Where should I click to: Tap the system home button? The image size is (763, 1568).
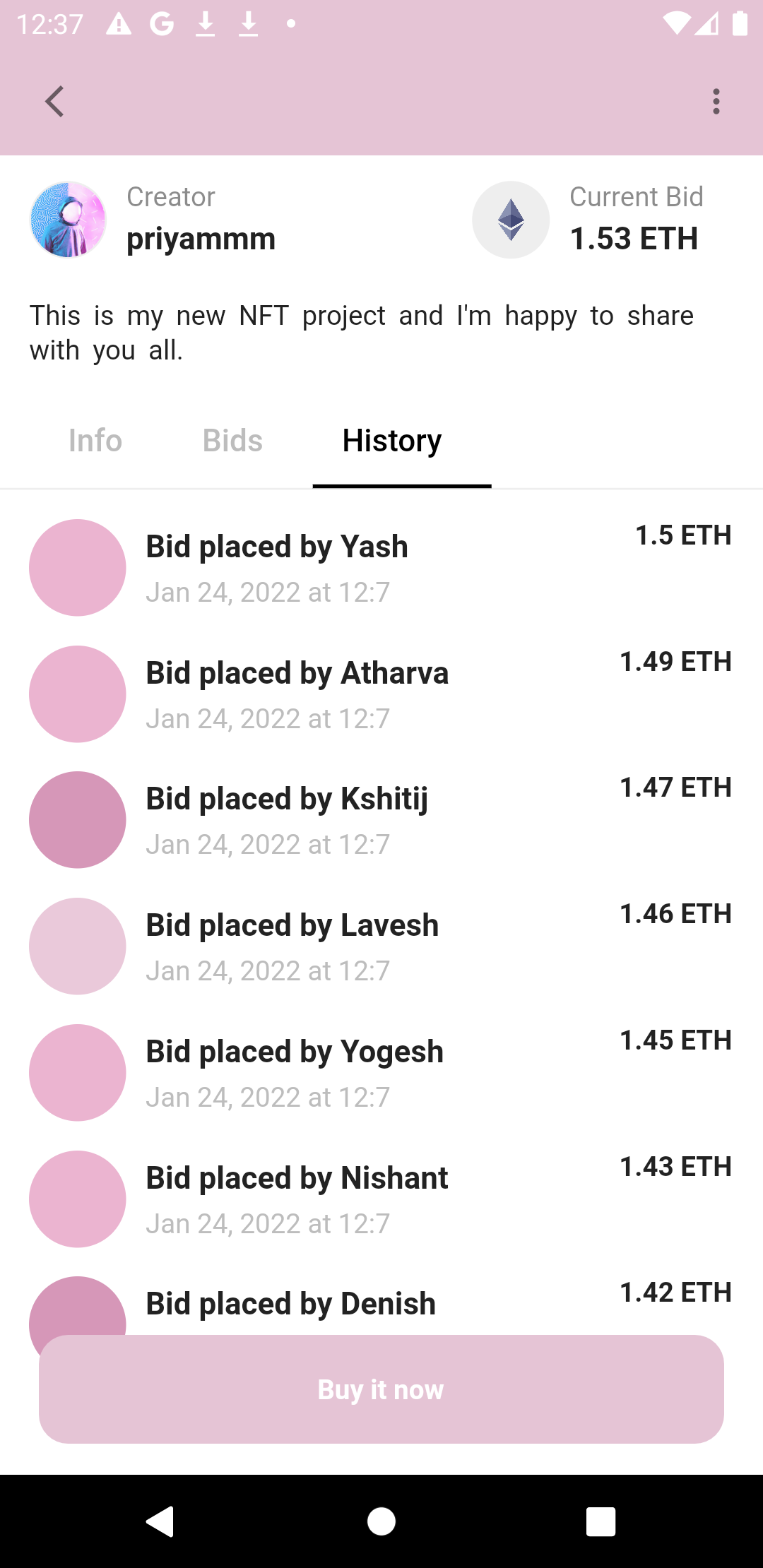click(x=381, y=1521)
